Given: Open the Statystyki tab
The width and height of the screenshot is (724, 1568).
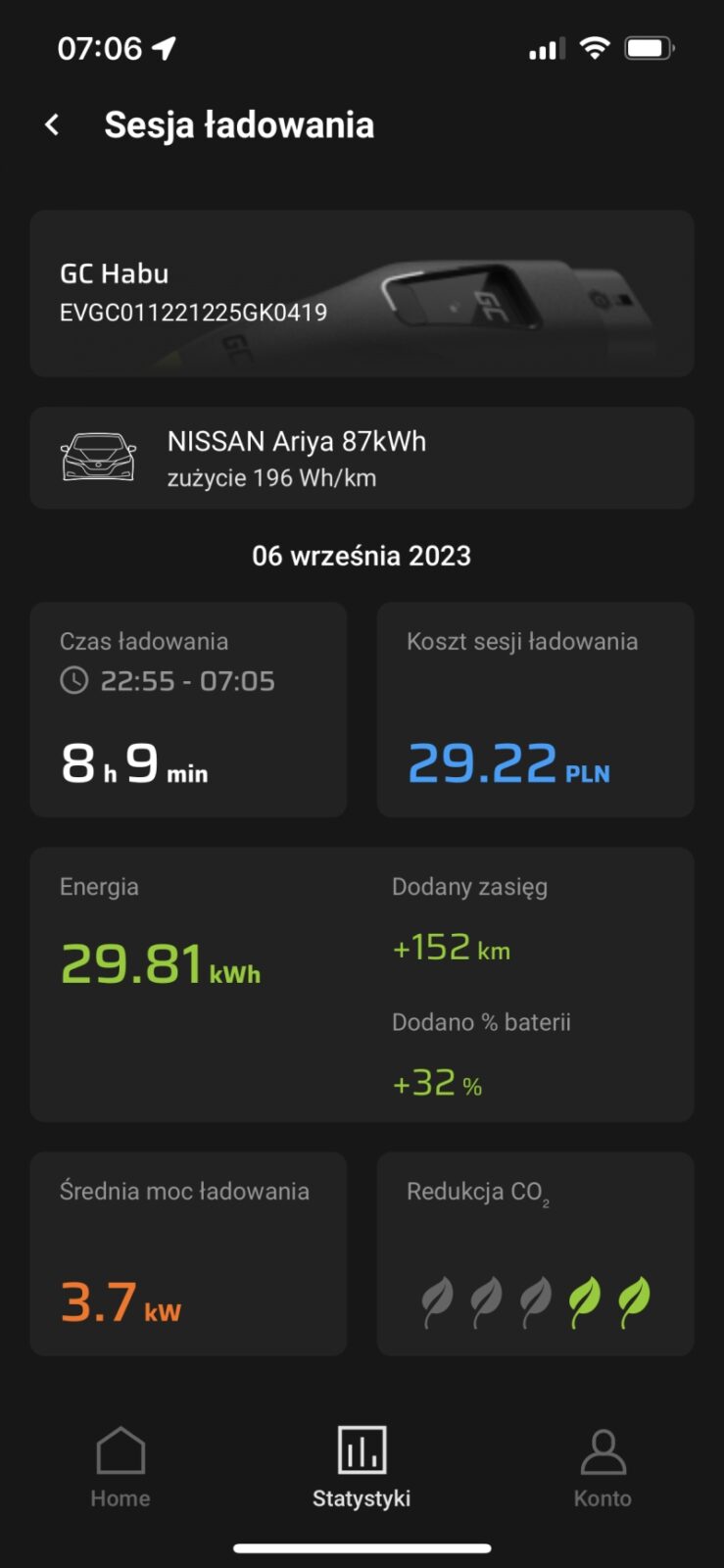Looking at the screenshot, I should (362, 1467).
